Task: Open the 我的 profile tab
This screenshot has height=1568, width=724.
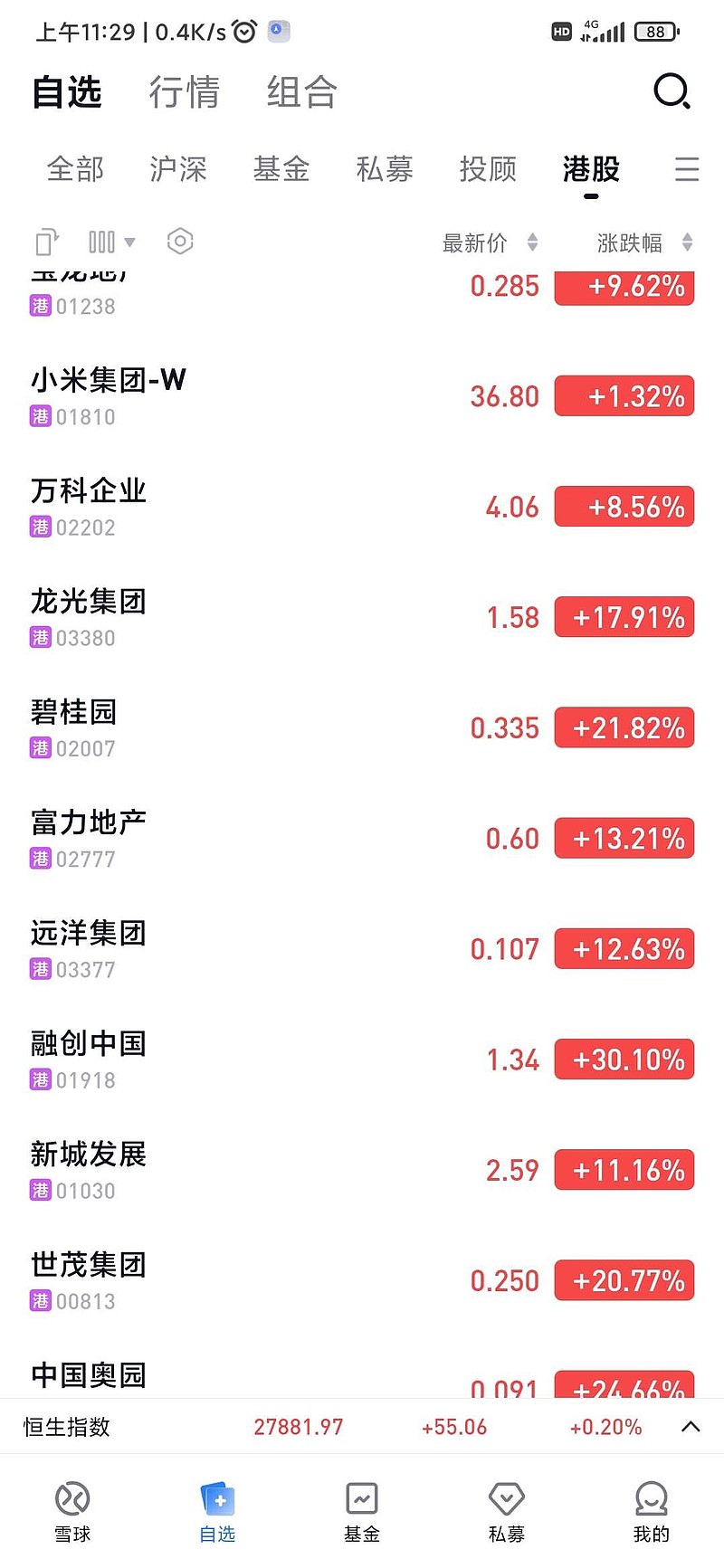Action: pyautogui.click(x=651, y=1512)
